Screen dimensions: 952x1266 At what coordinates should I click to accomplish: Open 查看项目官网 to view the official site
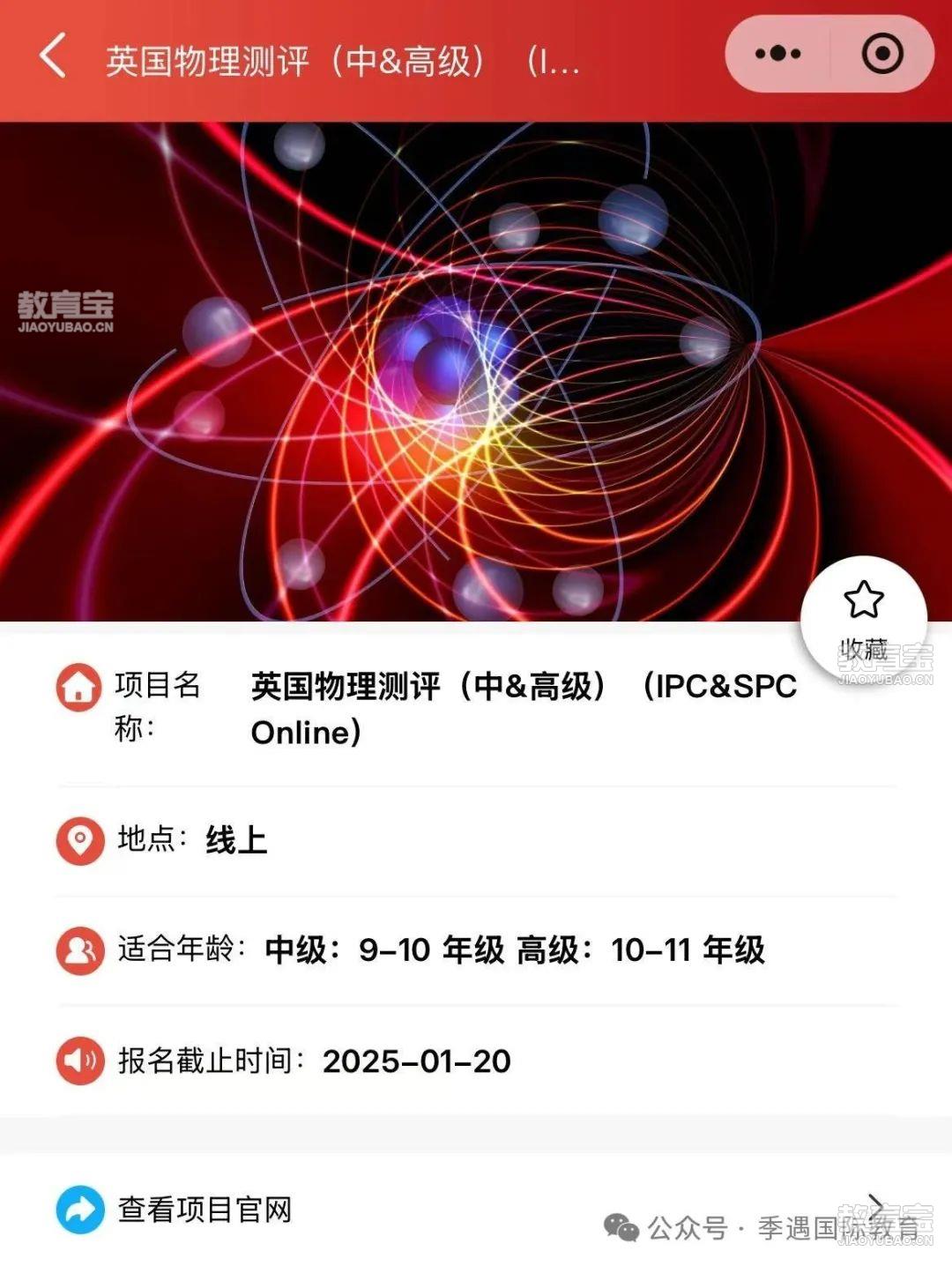205,1210
